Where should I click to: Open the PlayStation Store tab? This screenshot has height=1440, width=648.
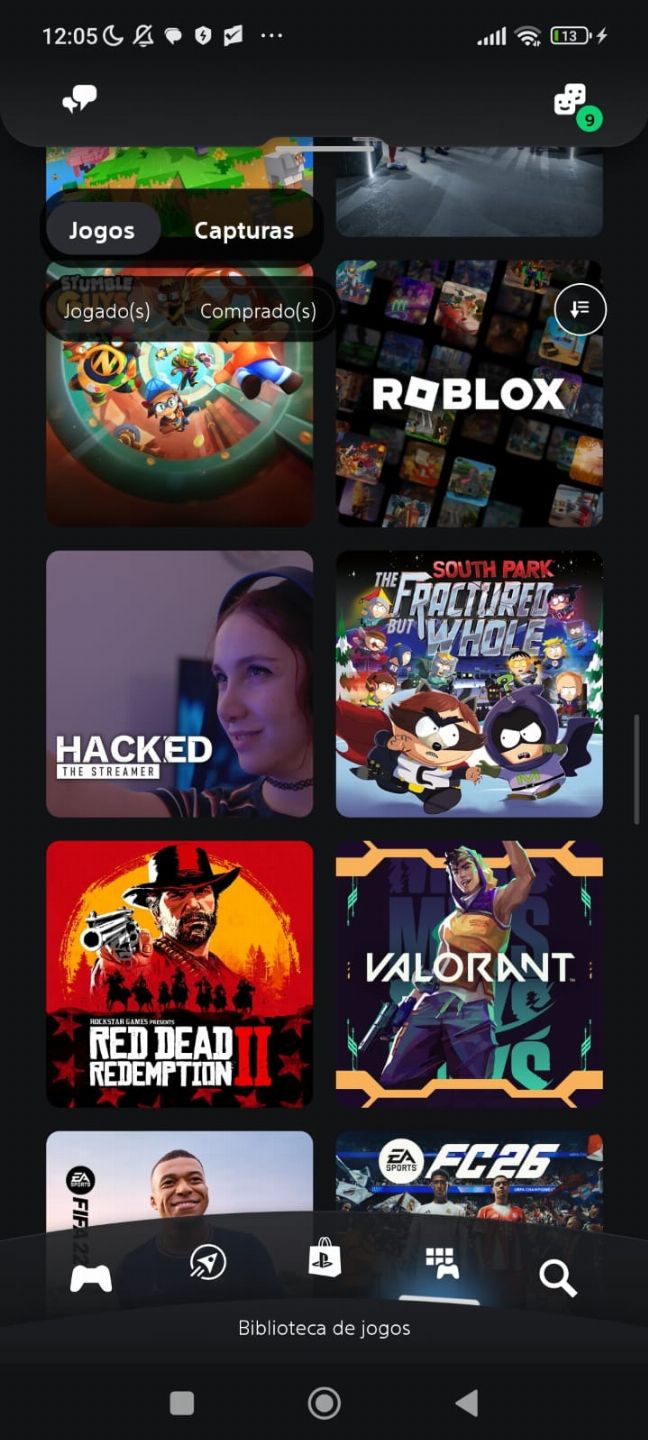click(325, 1258)
